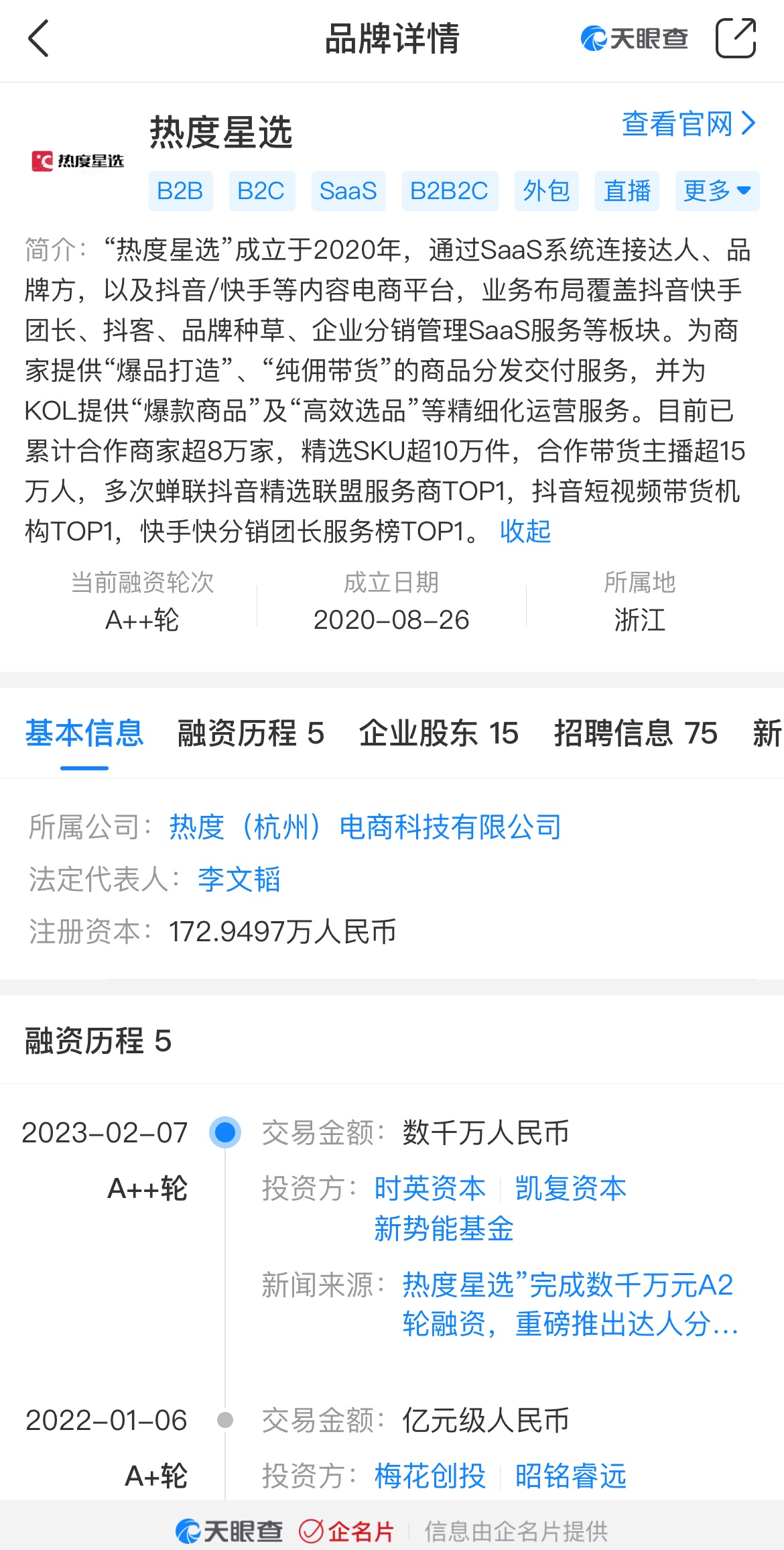
Task: Go back from brand details
Action: point(39,38)
